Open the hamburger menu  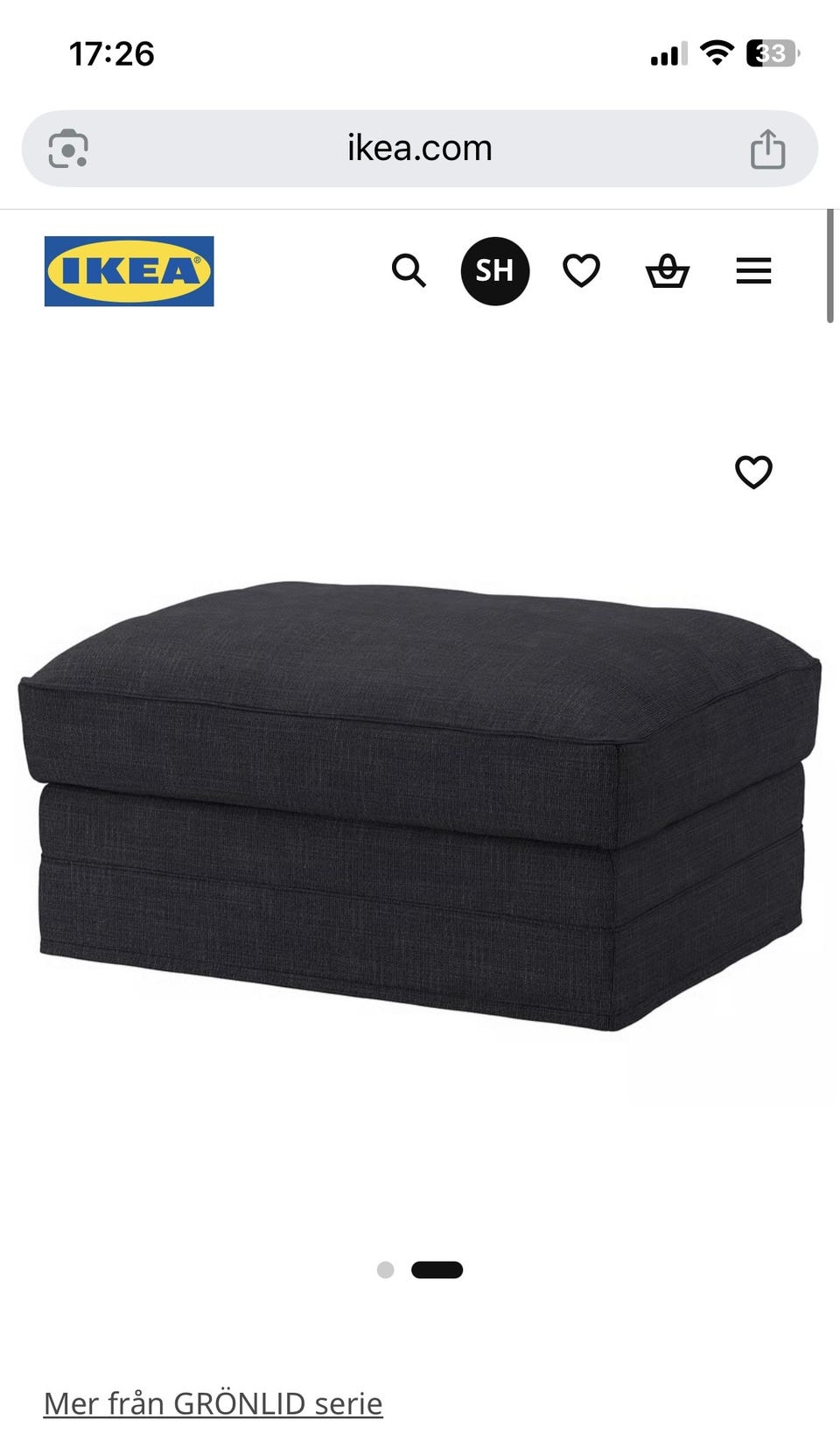click(753, 271)
